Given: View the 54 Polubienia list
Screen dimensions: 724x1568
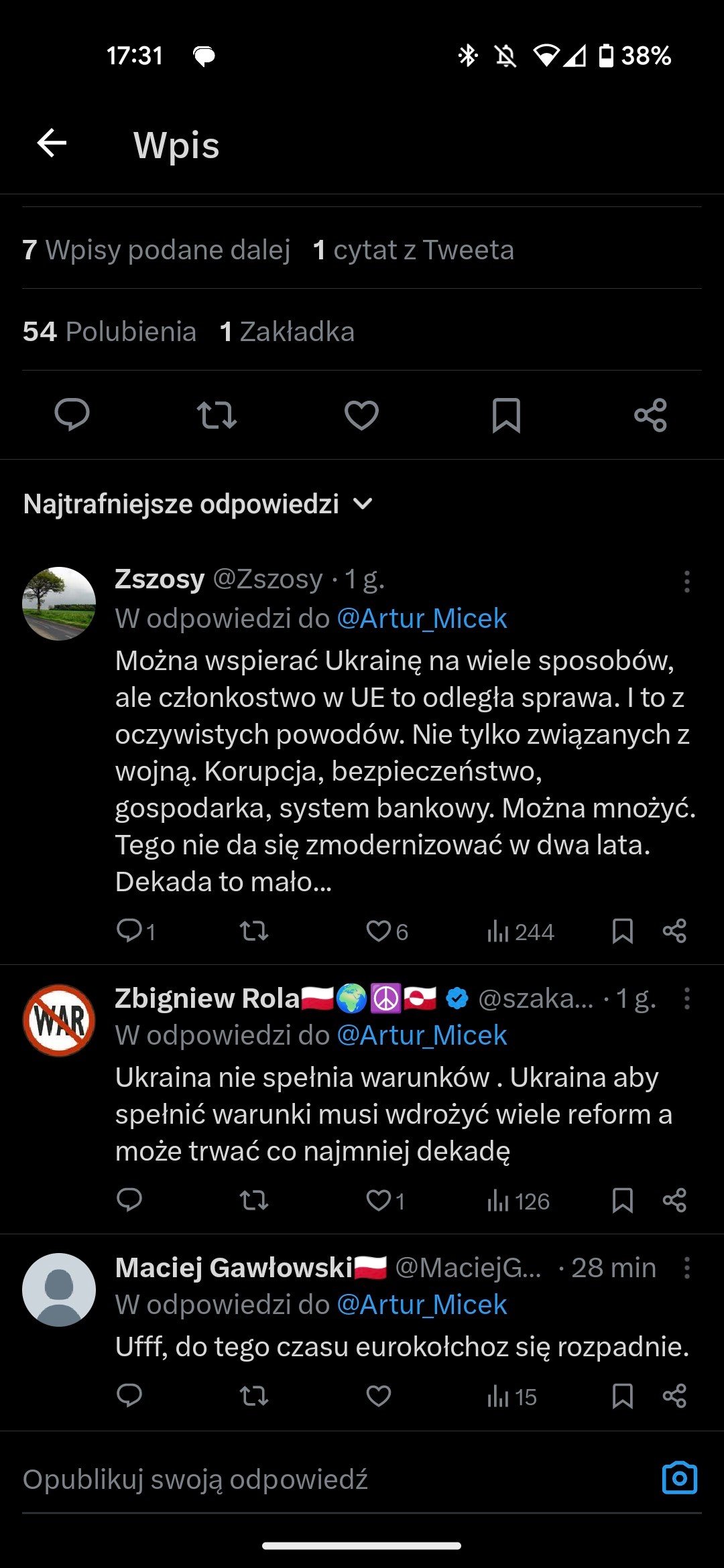Looking at the screenshot, I should 109,331.
